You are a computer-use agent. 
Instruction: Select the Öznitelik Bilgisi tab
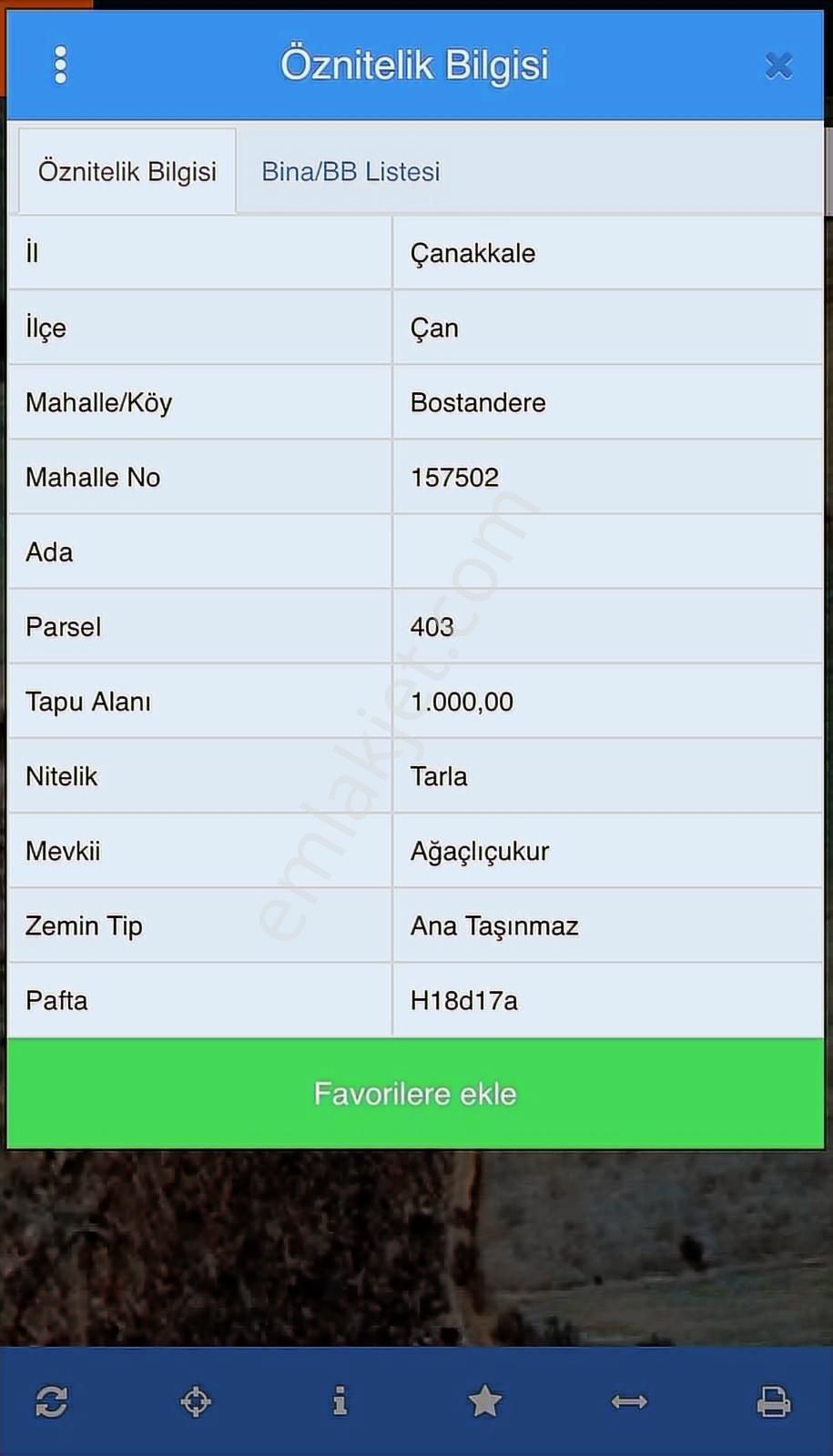pos(127,171)
